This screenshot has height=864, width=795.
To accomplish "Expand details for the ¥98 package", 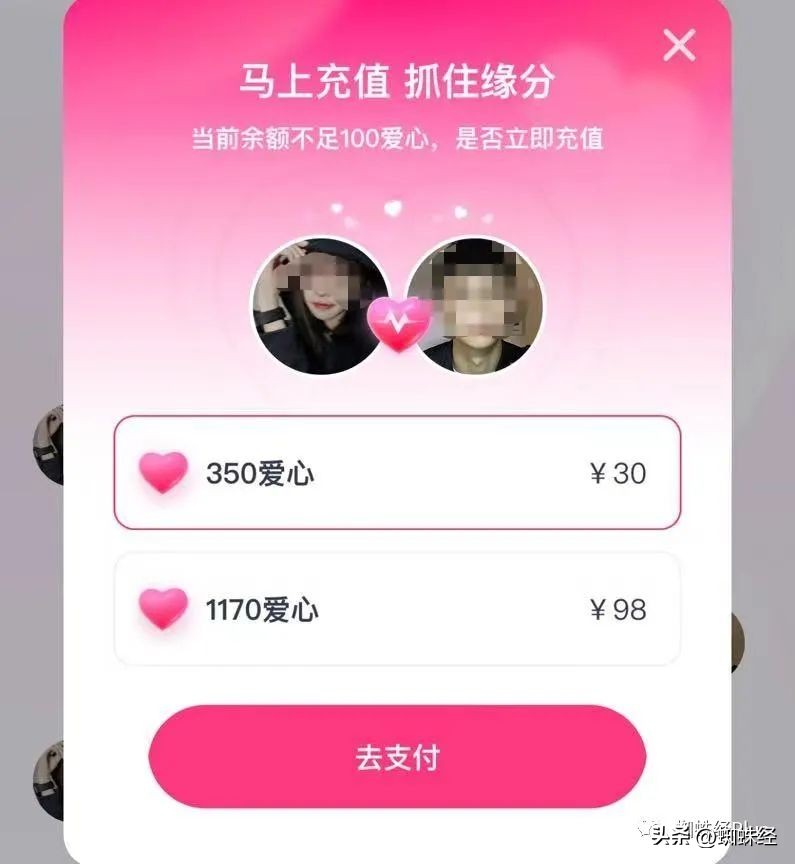I will 398,608.
